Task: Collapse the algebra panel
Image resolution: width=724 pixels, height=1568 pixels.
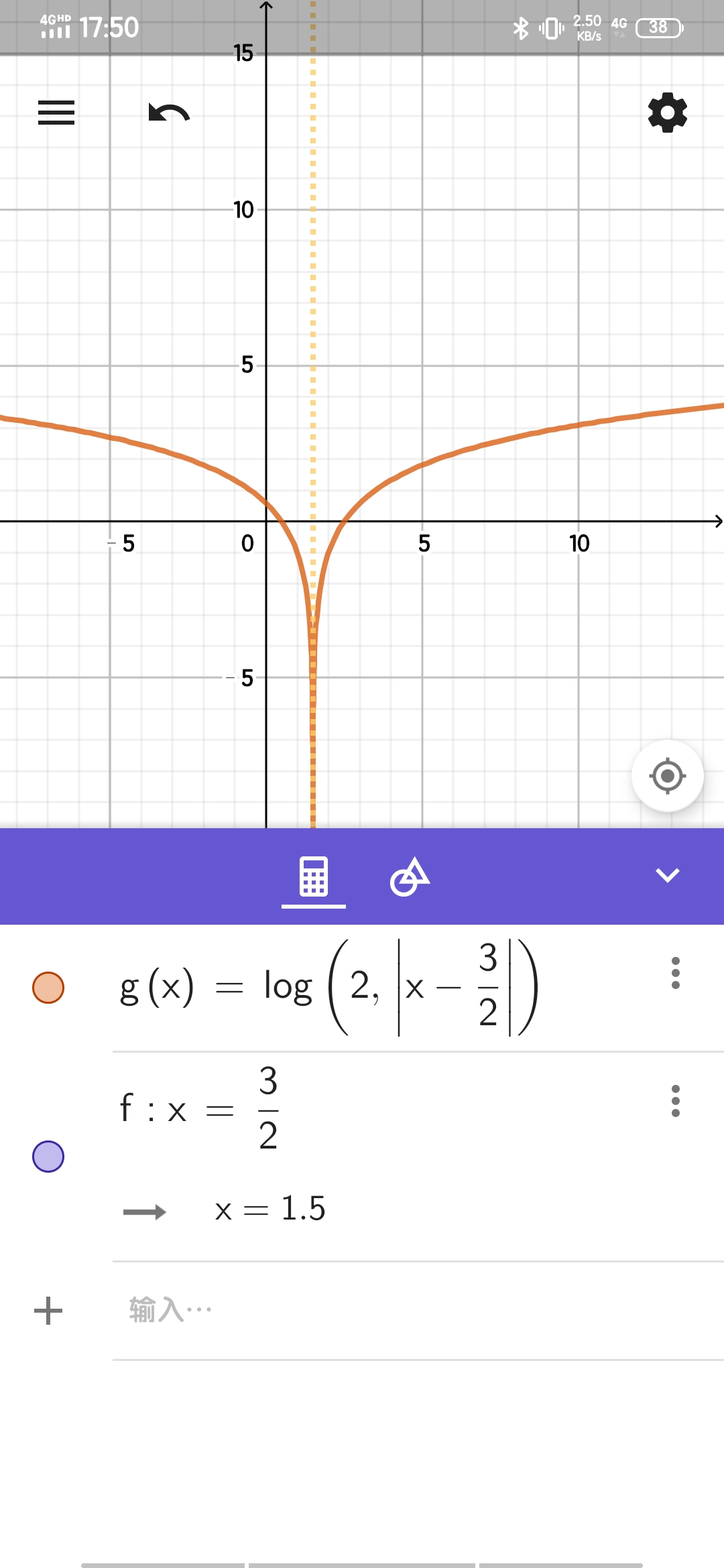Action: pos(667,875)
